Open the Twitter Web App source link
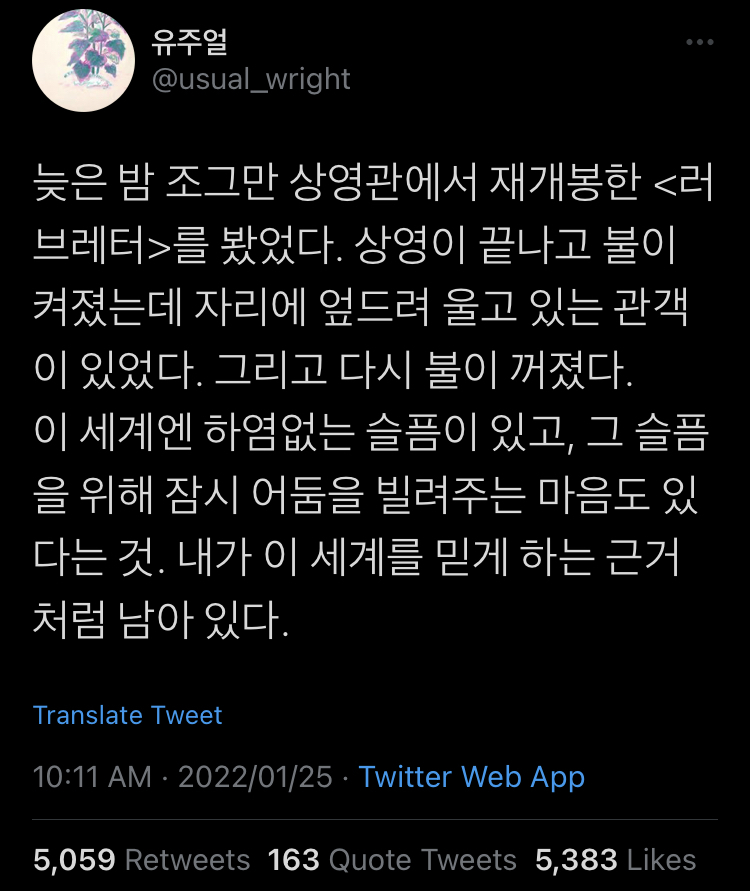750x891 pixels. [x=470, y=777]
